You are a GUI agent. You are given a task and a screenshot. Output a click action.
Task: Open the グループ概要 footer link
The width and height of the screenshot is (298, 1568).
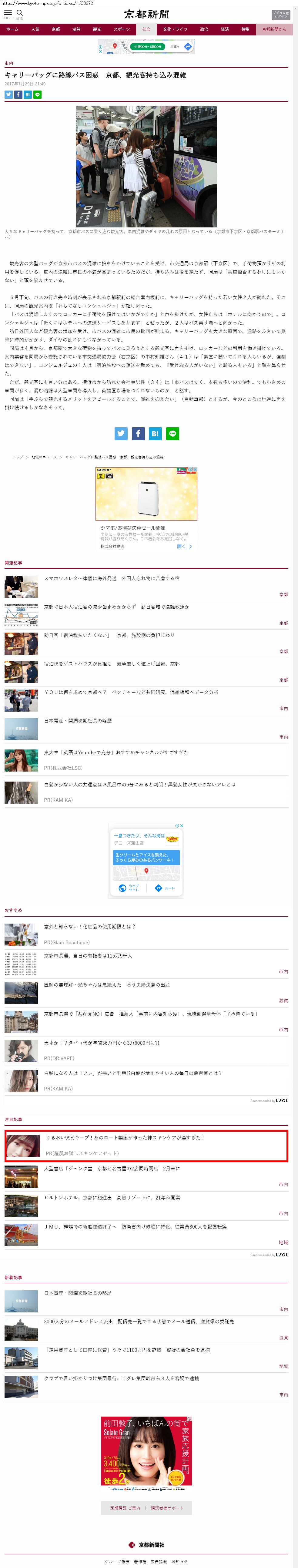pos(116,1561)
